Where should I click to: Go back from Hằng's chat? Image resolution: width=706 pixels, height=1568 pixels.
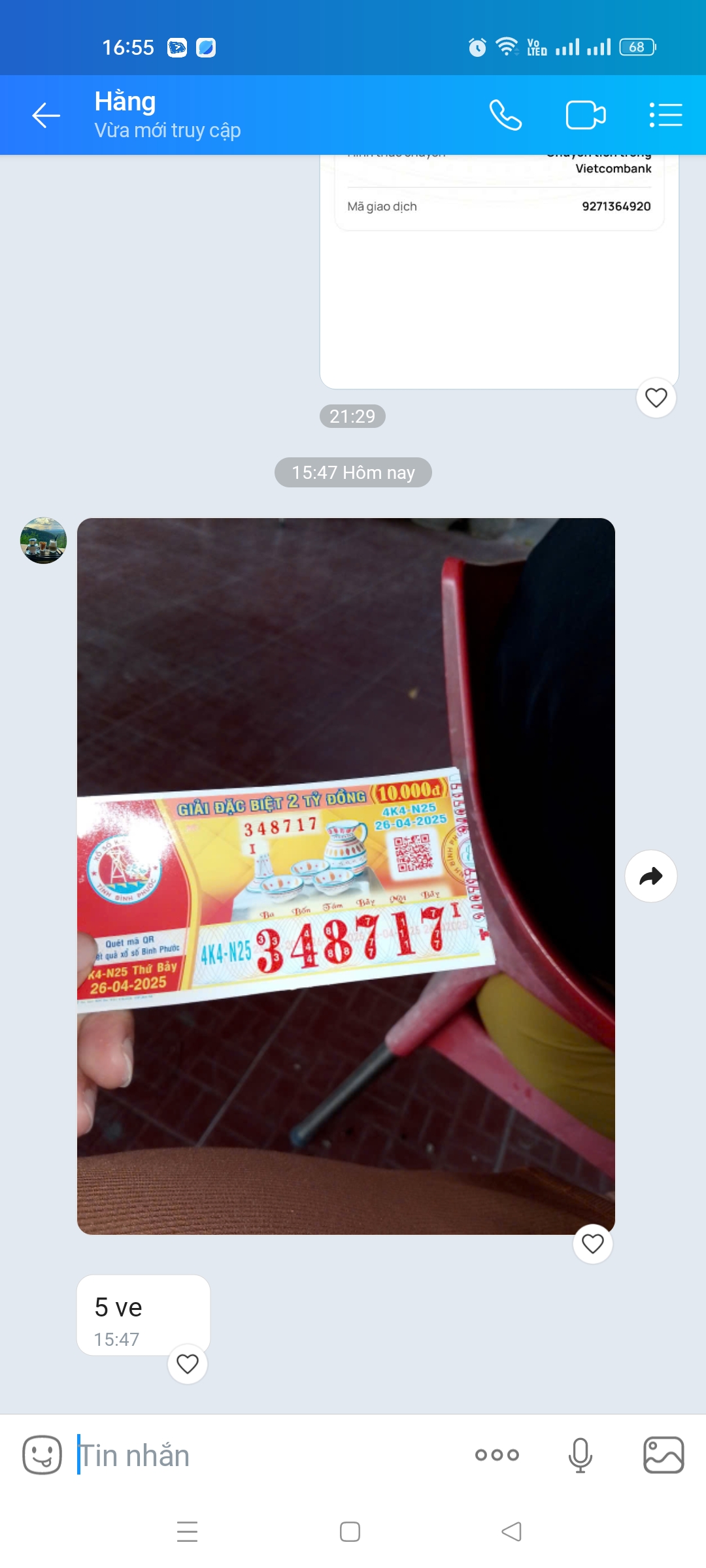[x=46, y=116]
